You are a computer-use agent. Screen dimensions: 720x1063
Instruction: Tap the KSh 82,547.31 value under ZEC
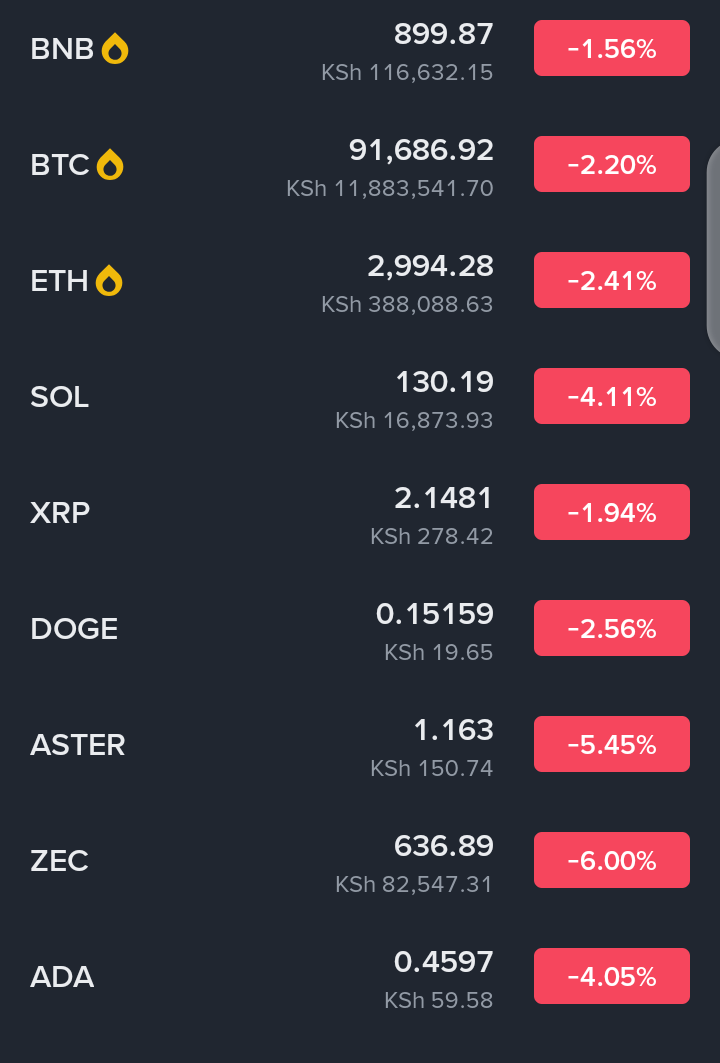413,884
